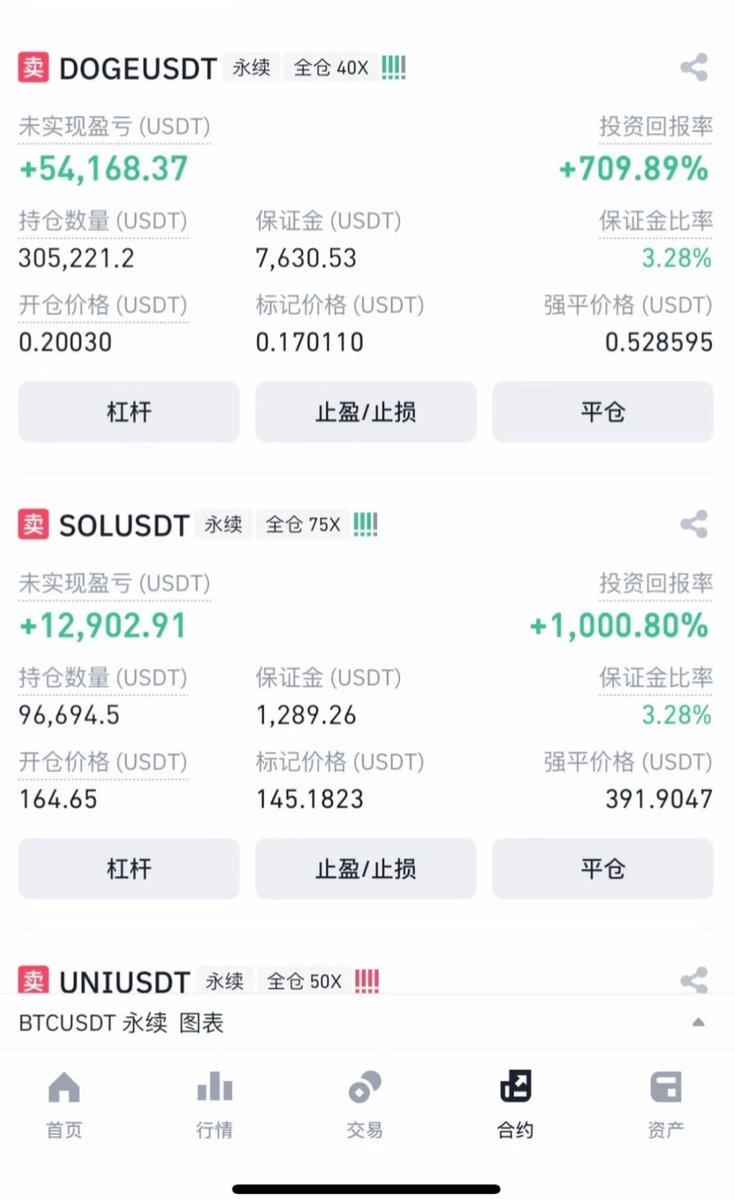Share the SOLUSDT position
Screen dimensions: 735x1200
[x=694, y=524]
